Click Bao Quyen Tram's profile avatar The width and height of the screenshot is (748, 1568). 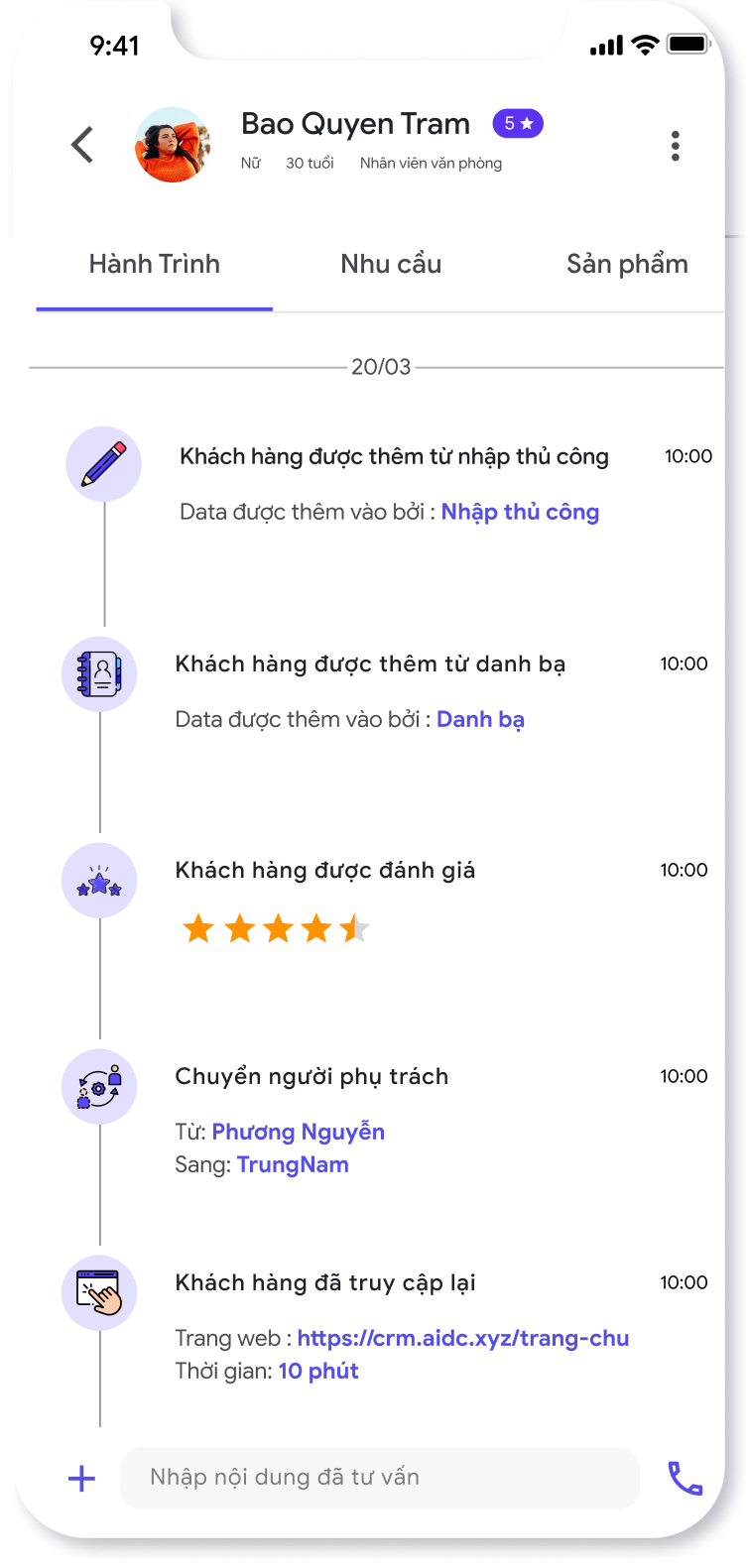(173, 144)
